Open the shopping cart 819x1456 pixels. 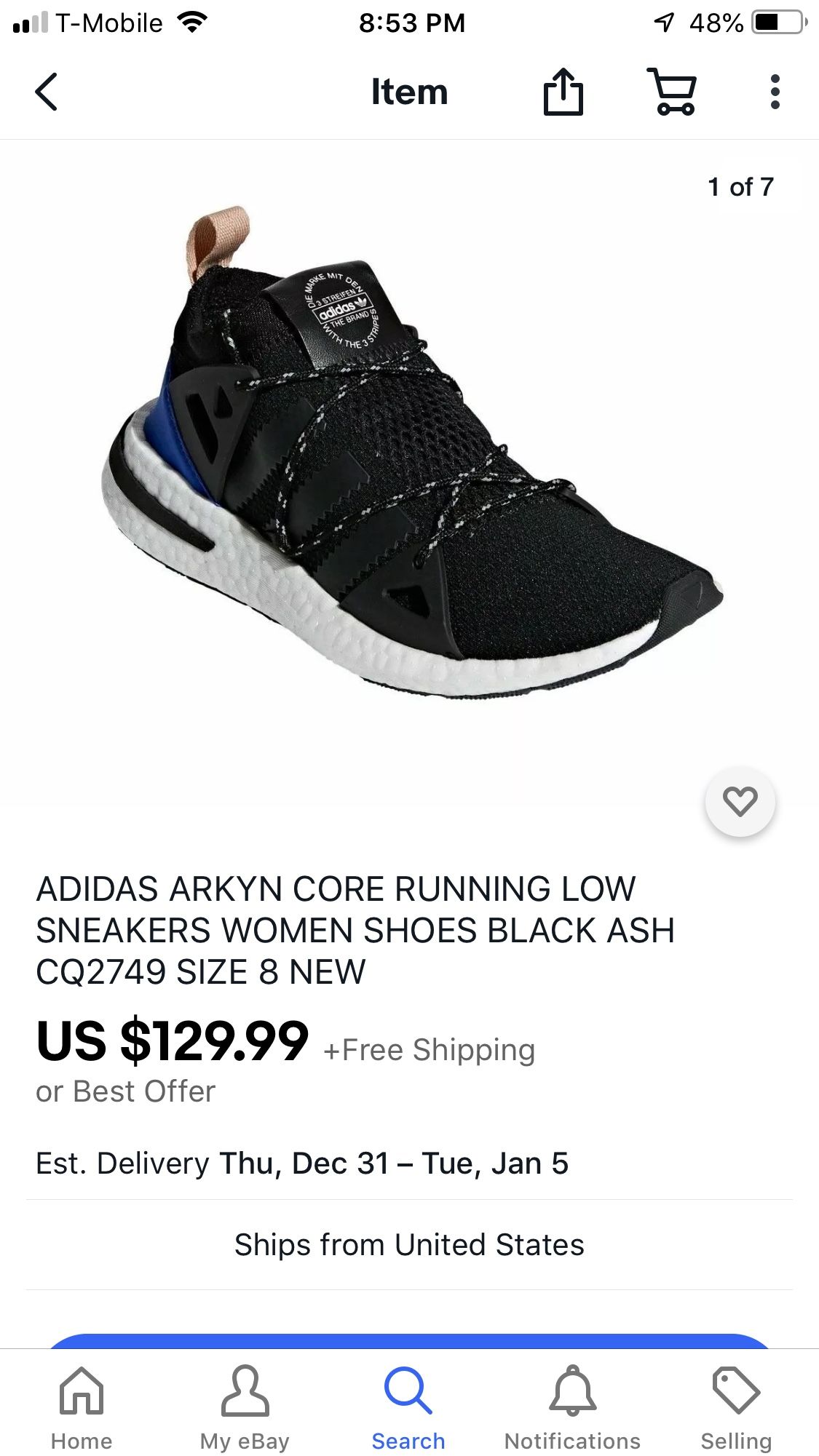point(672,92)
